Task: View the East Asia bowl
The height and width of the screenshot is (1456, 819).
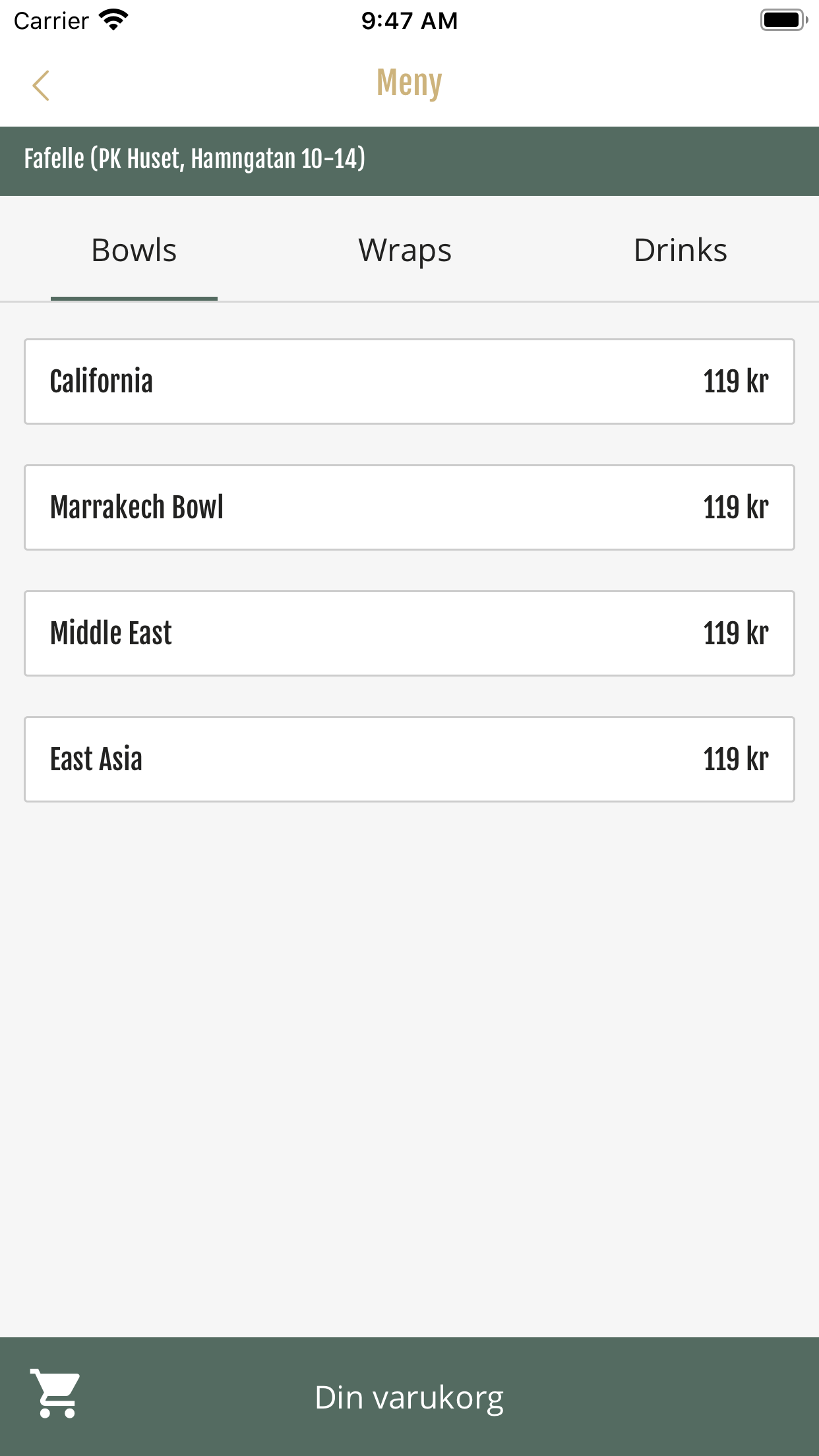Action: point(409,760)
